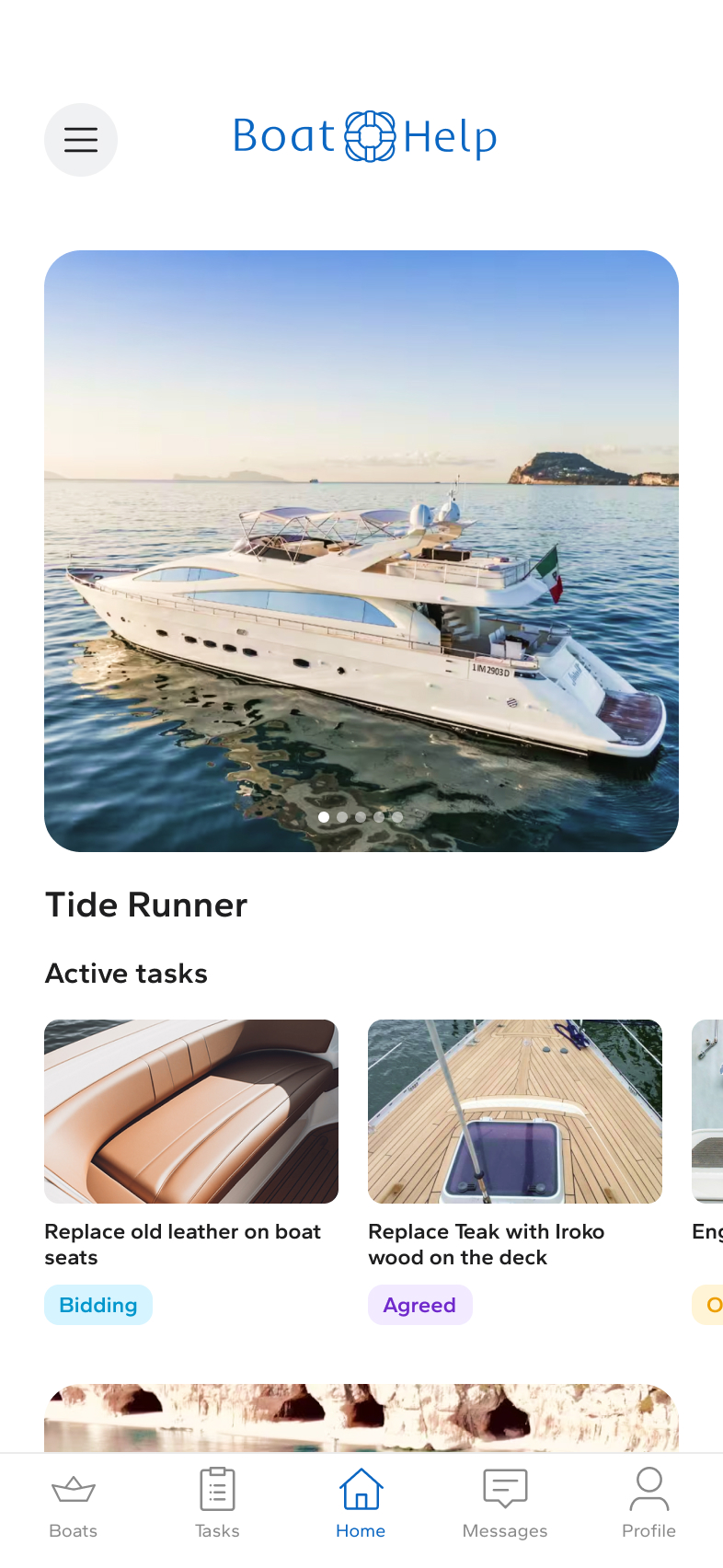Screen dimensions: 723x1568
Task: Open the hamburger menu
Action: [81, 140]
